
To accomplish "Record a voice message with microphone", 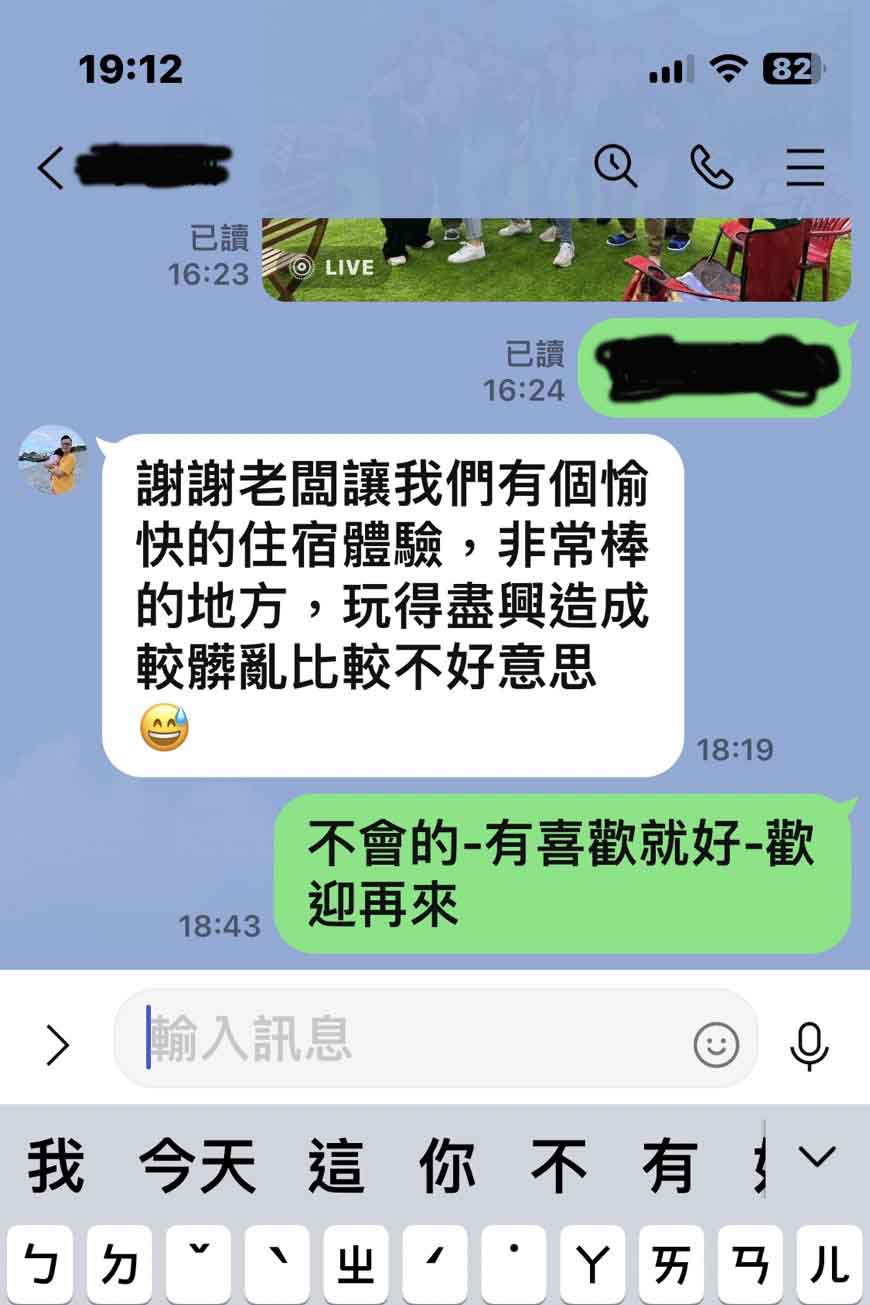I will click(808, 1045).
